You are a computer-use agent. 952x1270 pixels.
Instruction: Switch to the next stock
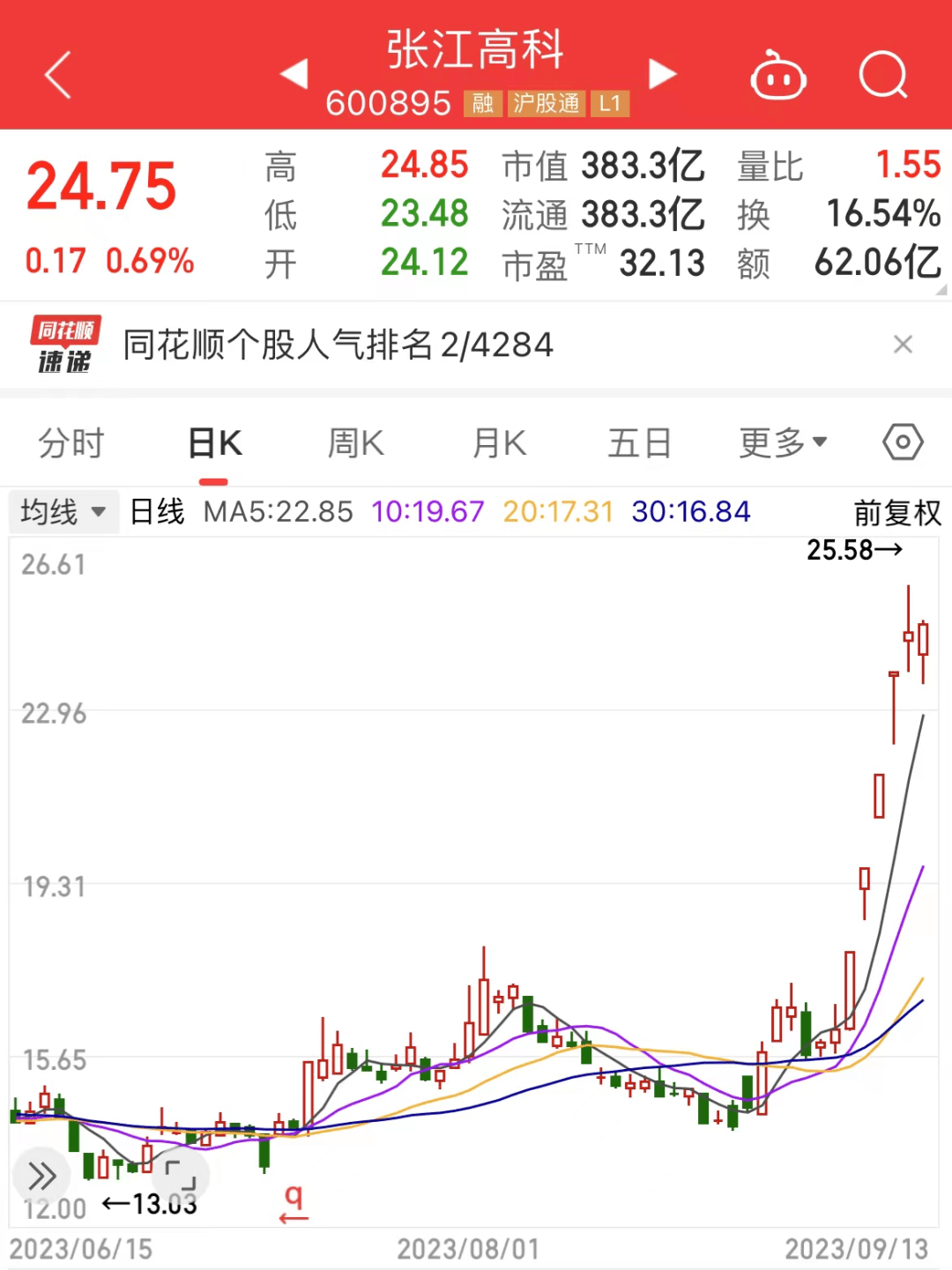[662, 74]
